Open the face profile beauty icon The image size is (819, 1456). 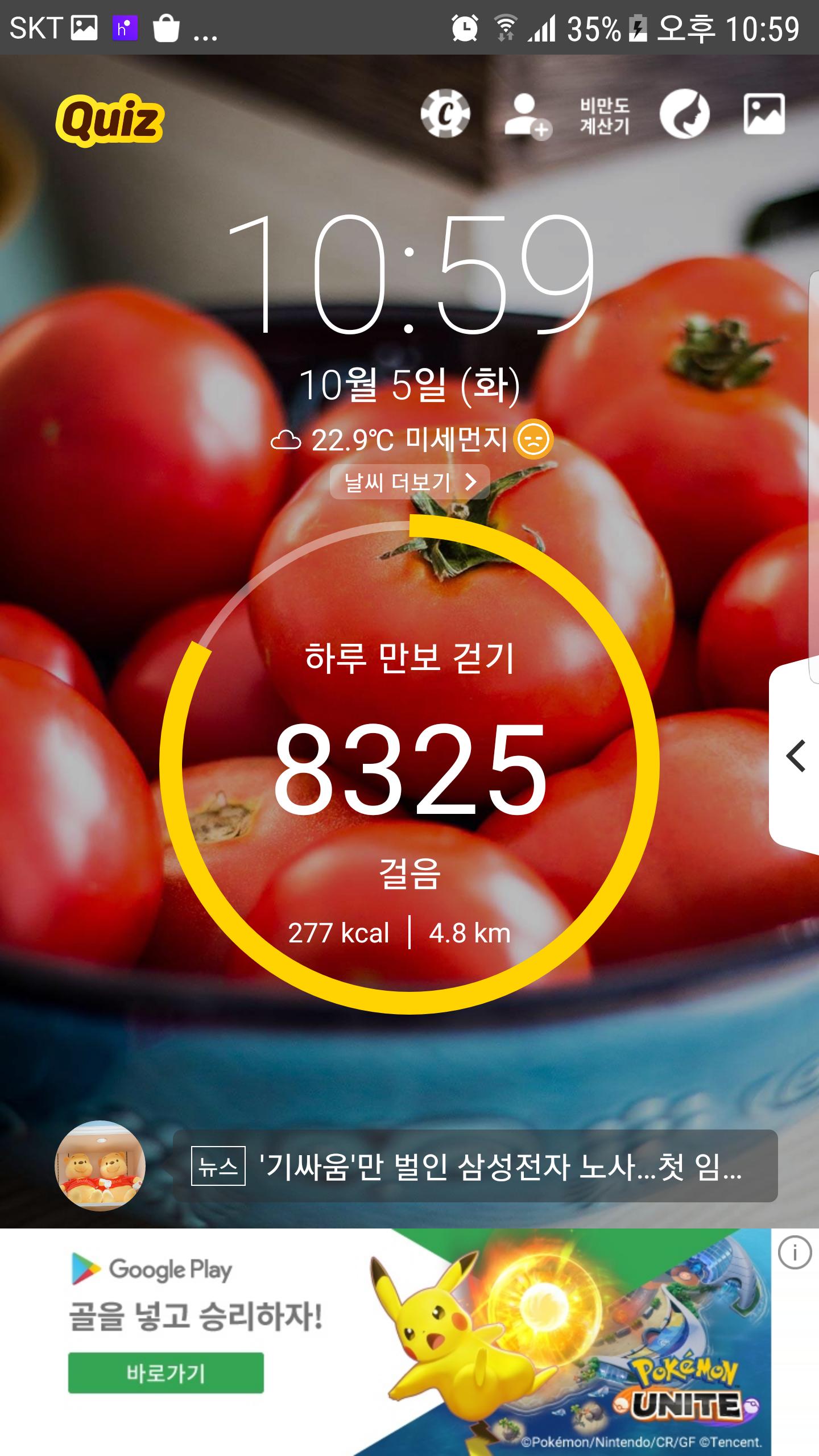click(x=684, y=114)
